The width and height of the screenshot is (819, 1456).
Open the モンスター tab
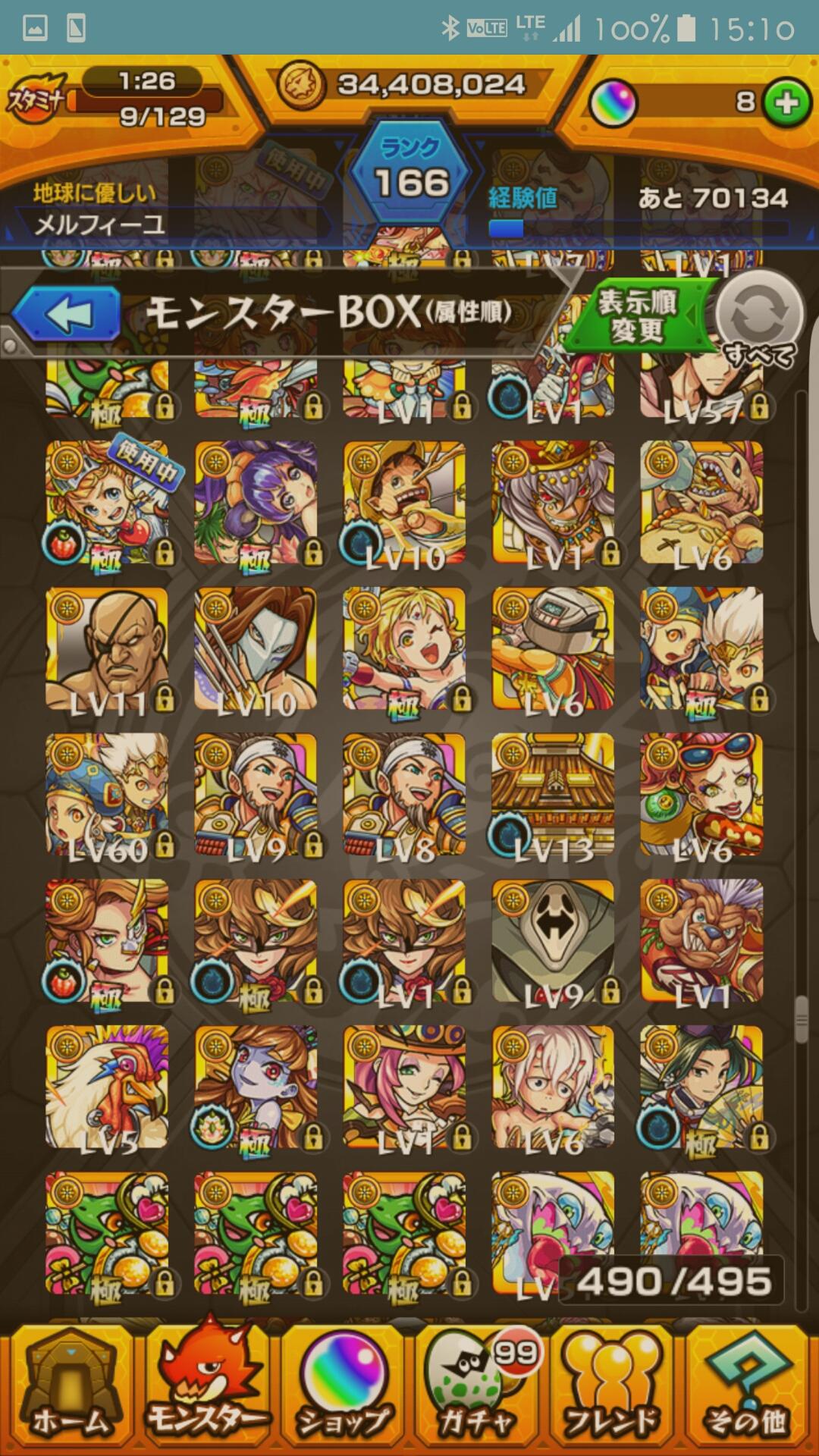206,1391
